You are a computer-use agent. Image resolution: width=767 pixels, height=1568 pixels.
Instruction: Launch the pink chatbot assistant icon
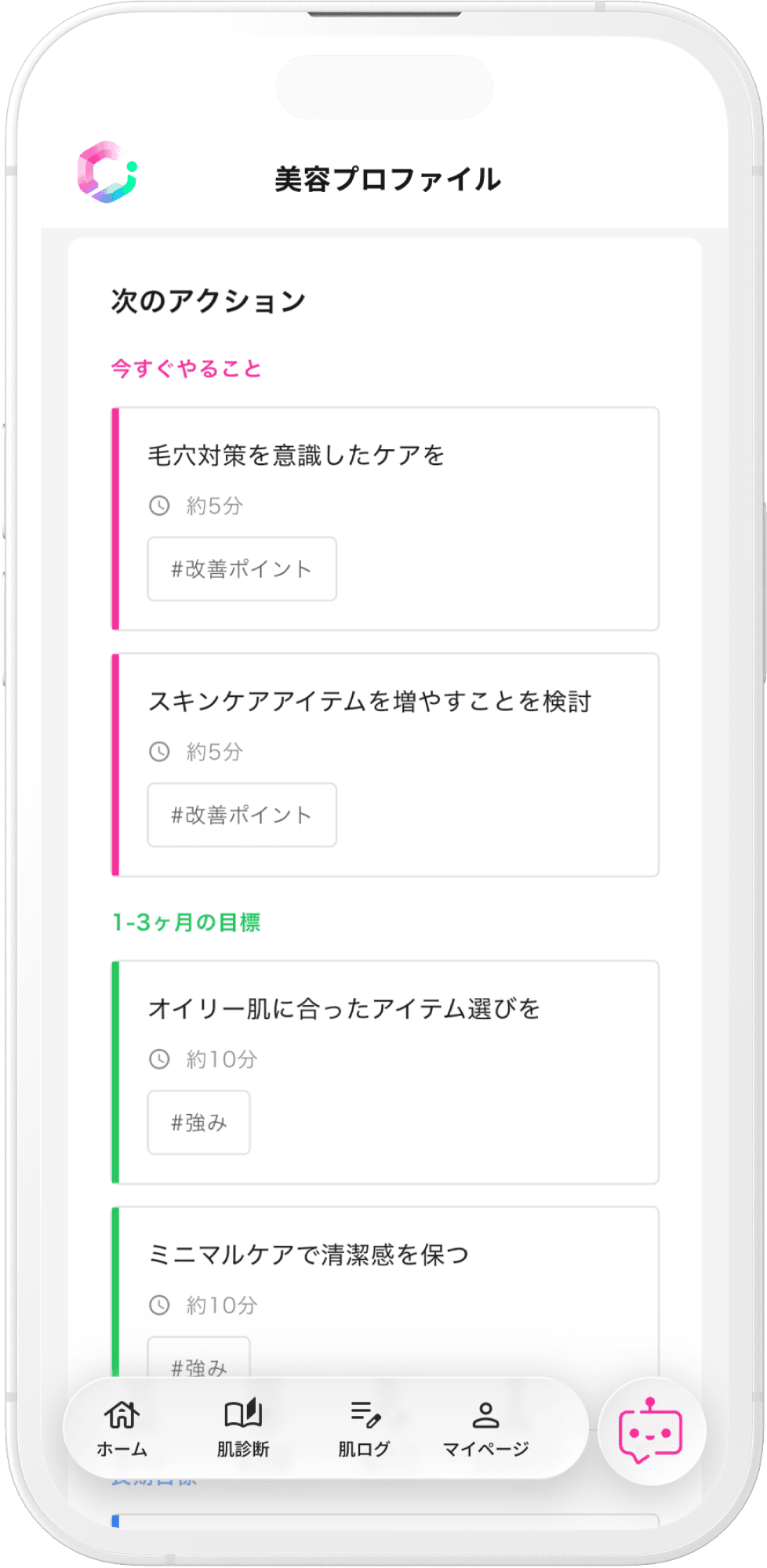tap(651, 1431)
